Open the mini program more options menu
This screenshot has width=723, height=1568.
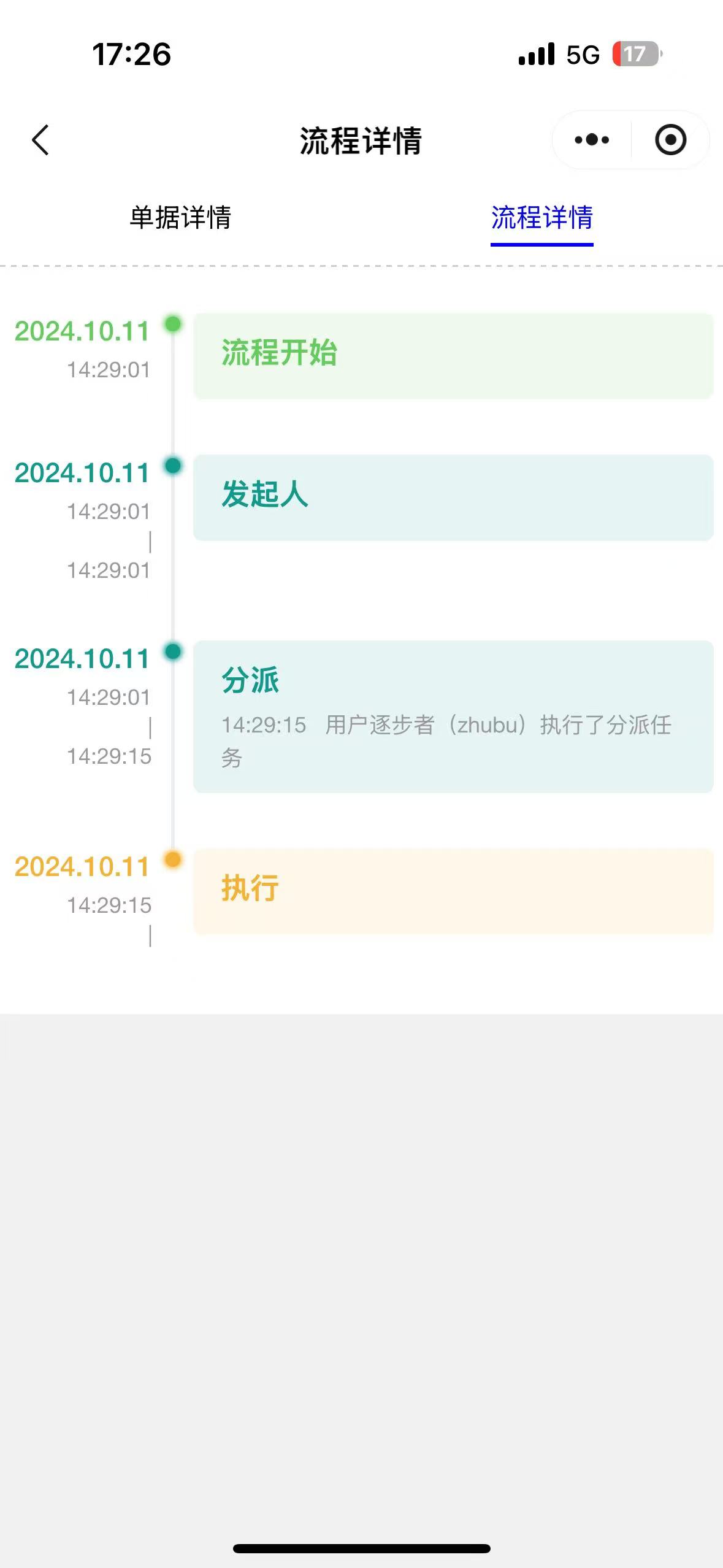pos(592,140)
